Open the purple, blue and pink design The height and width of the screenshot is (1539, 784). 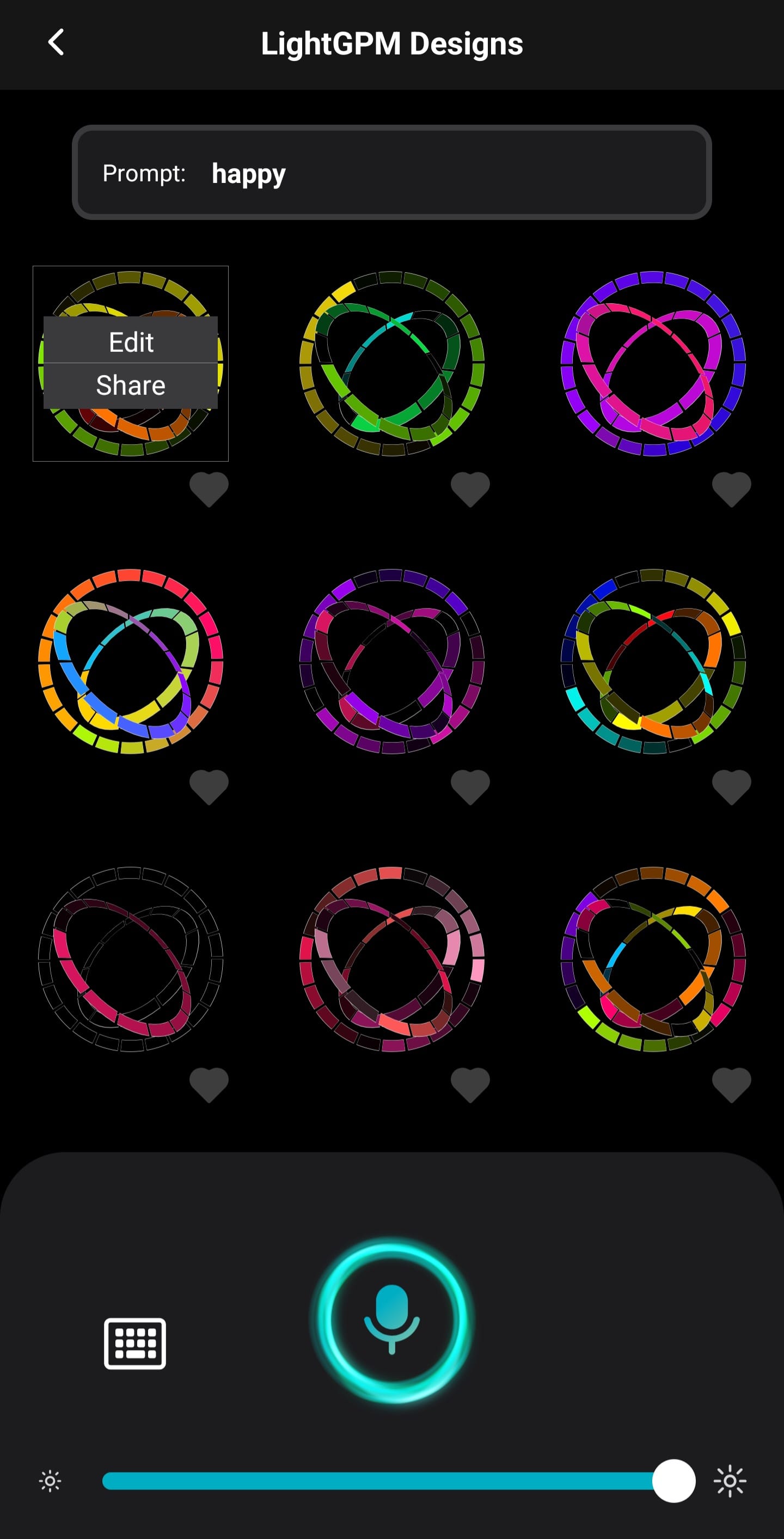[653, 363]
